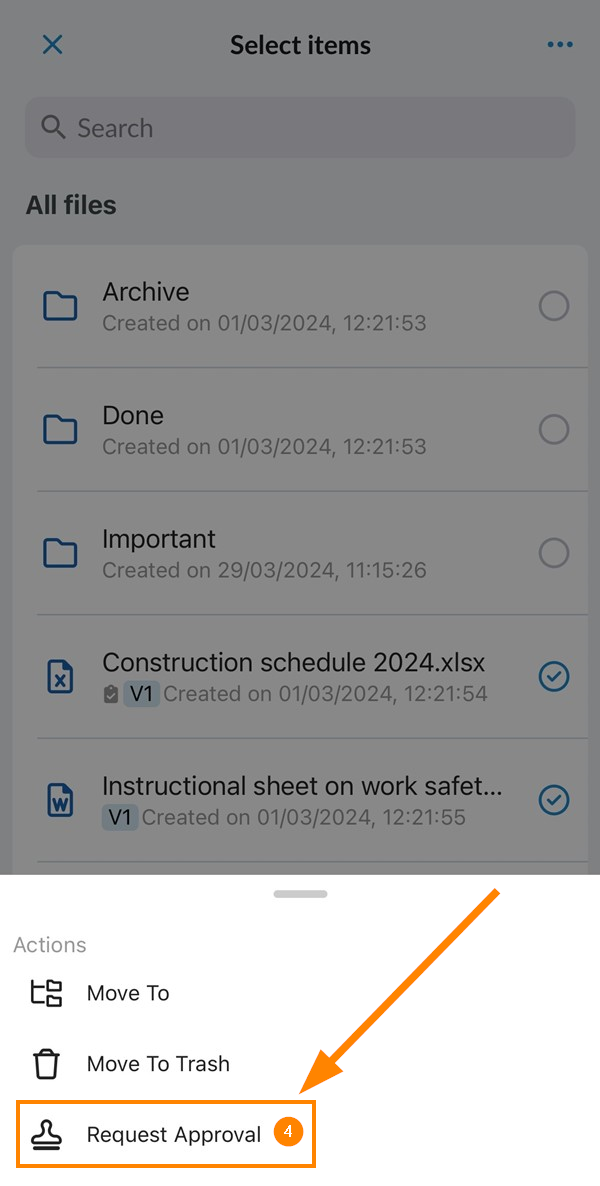The image size is (600, 1186).
Task: Uncheck Construction schedule 2024.xlsx
Action: coord(554,677)
